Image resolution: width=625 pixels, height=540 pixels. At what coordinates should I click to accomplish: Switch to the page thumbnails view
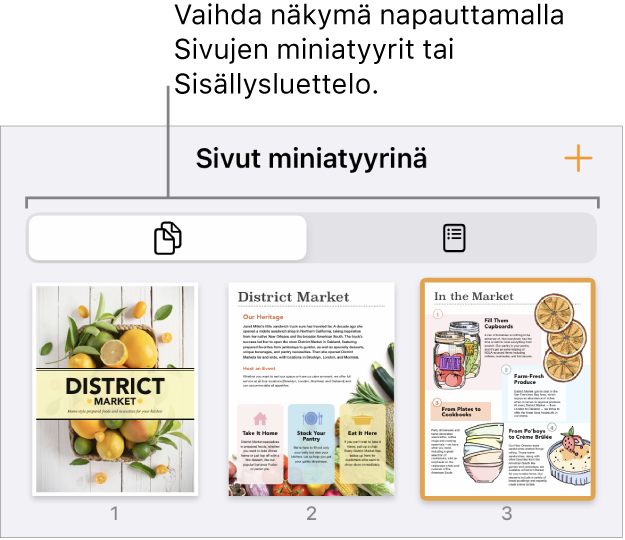(168, 238)
